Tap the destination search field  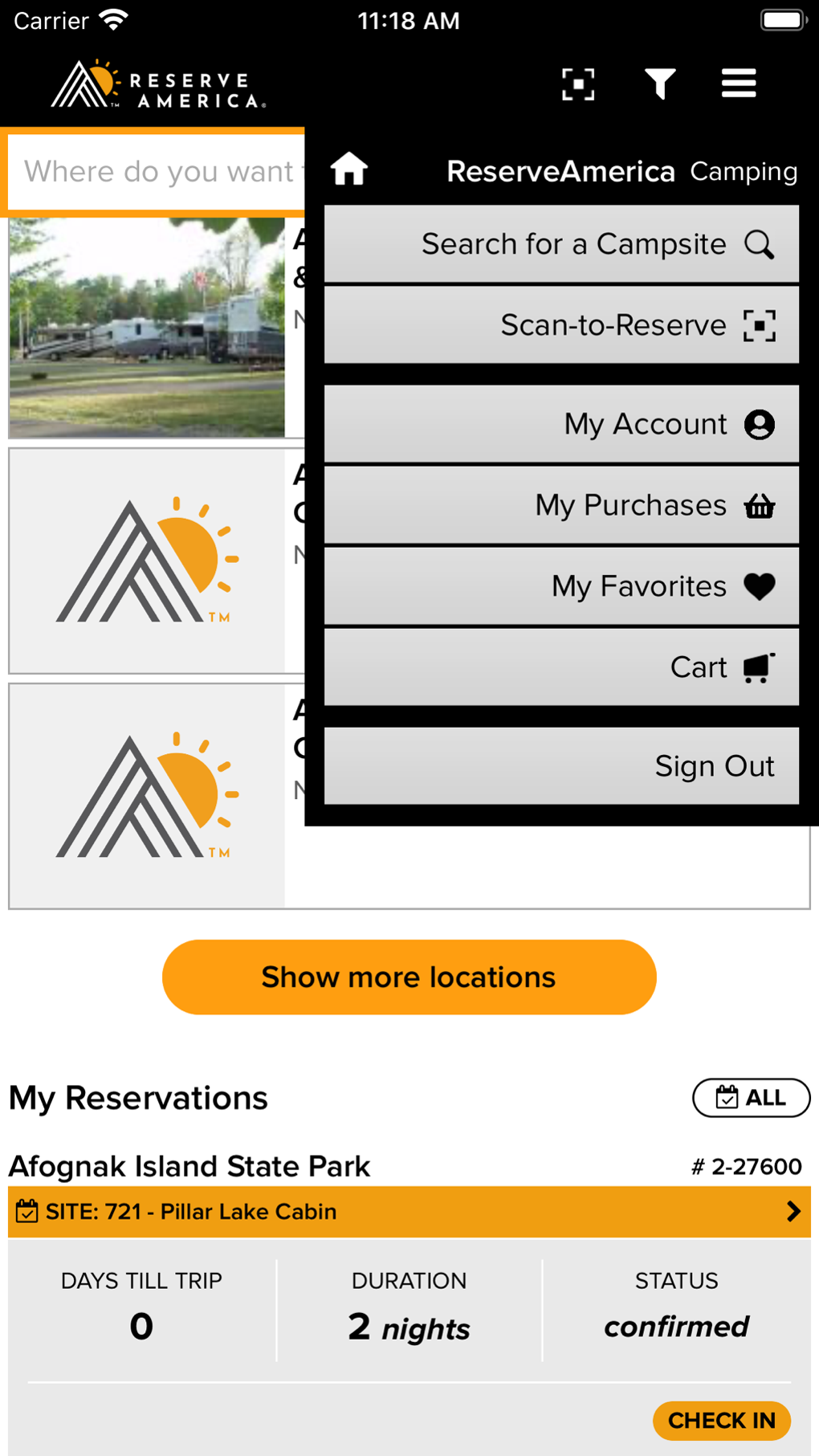point(158,172)
